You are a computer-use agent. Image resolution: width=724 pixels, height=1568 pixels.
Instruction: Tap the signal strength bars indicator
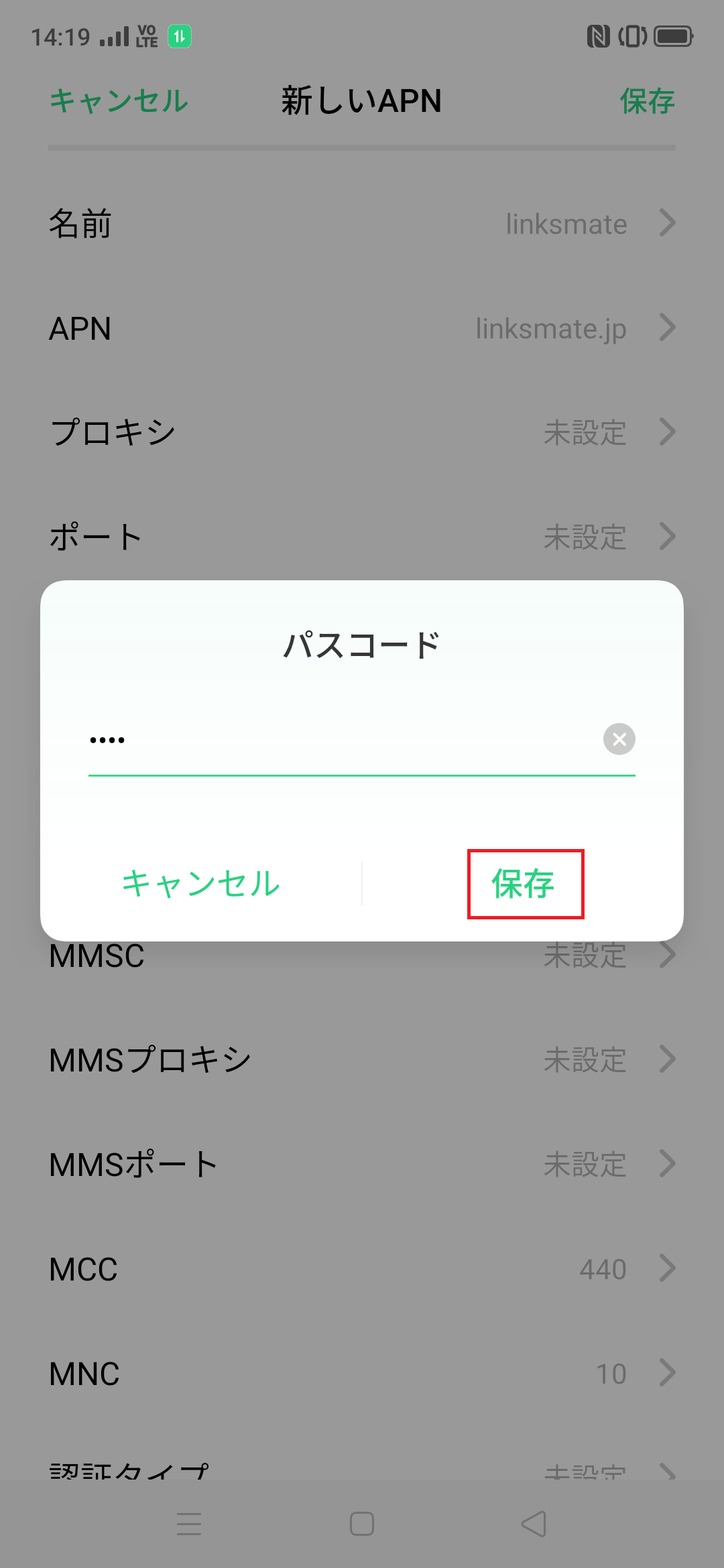[115, 37]
